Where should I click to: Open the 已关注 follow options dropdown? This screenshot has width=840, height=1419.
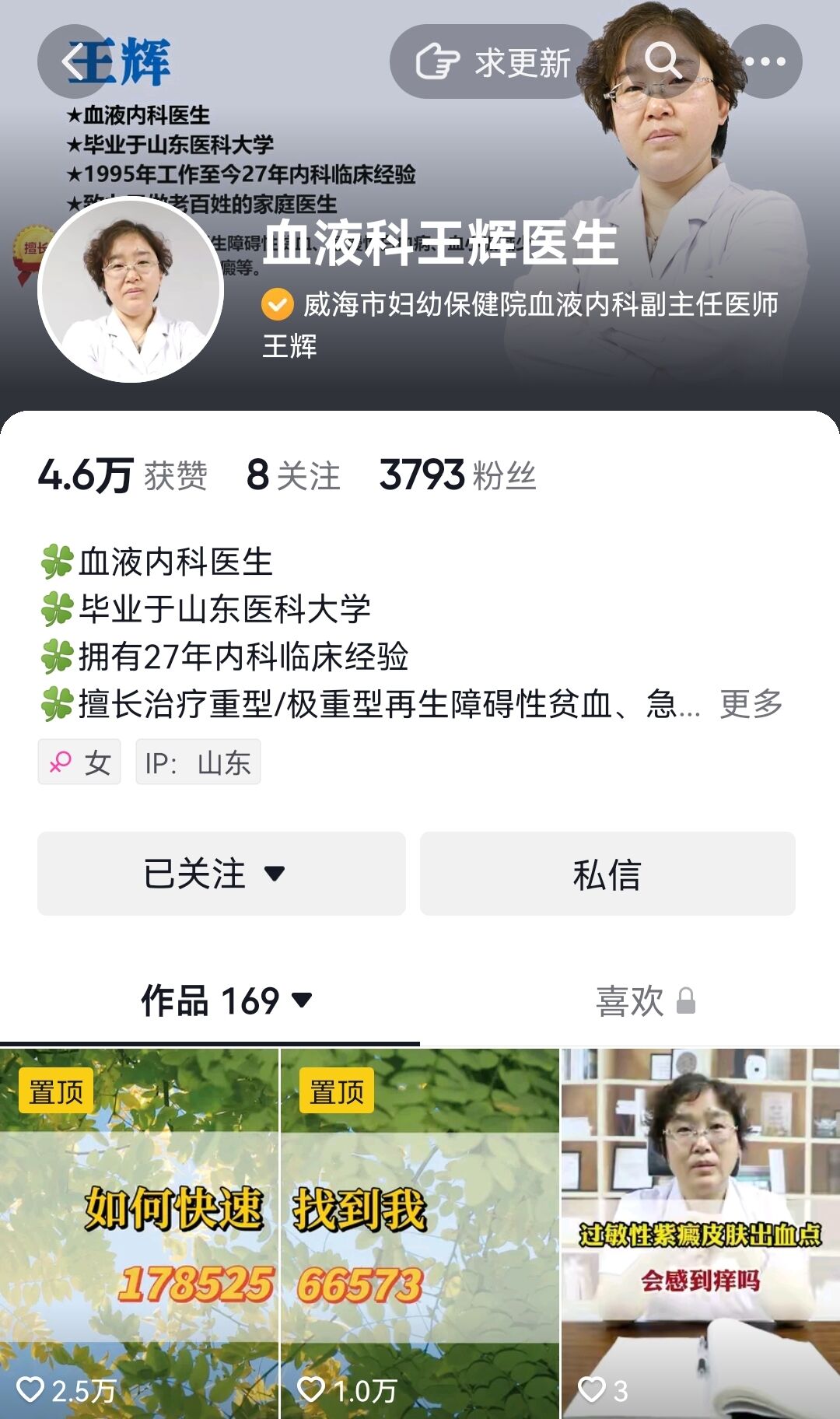point(221,874)
